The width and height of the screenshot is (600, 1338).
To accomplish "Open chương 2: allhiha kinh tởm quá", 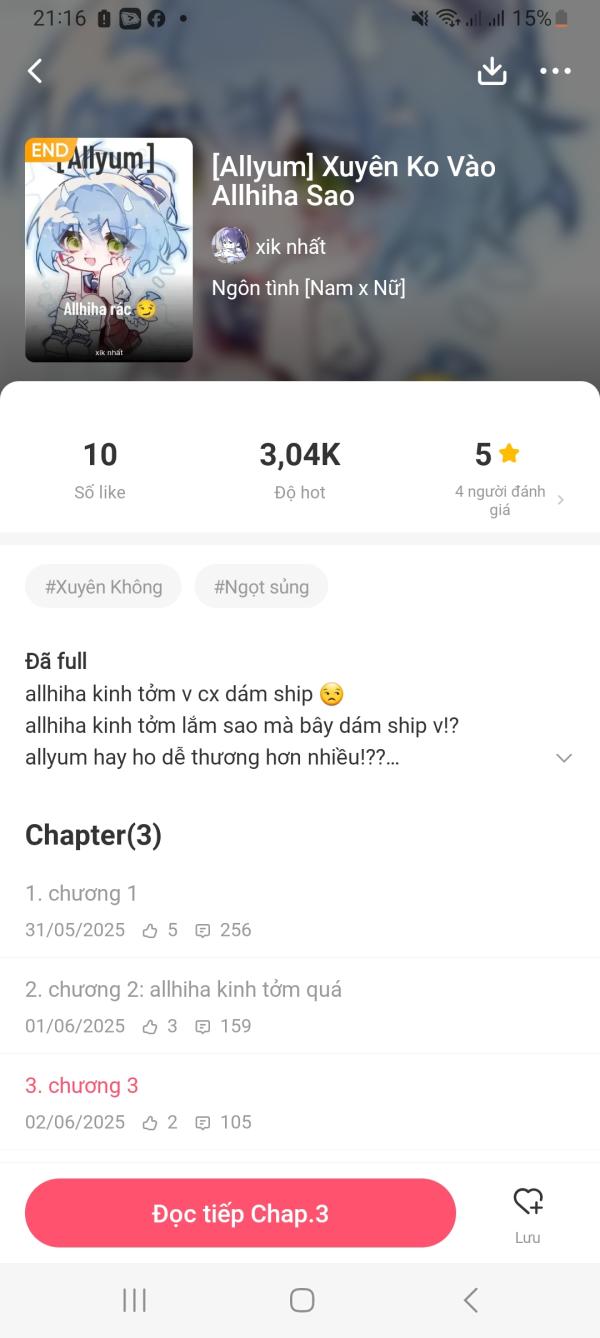I will coord(184,990).
